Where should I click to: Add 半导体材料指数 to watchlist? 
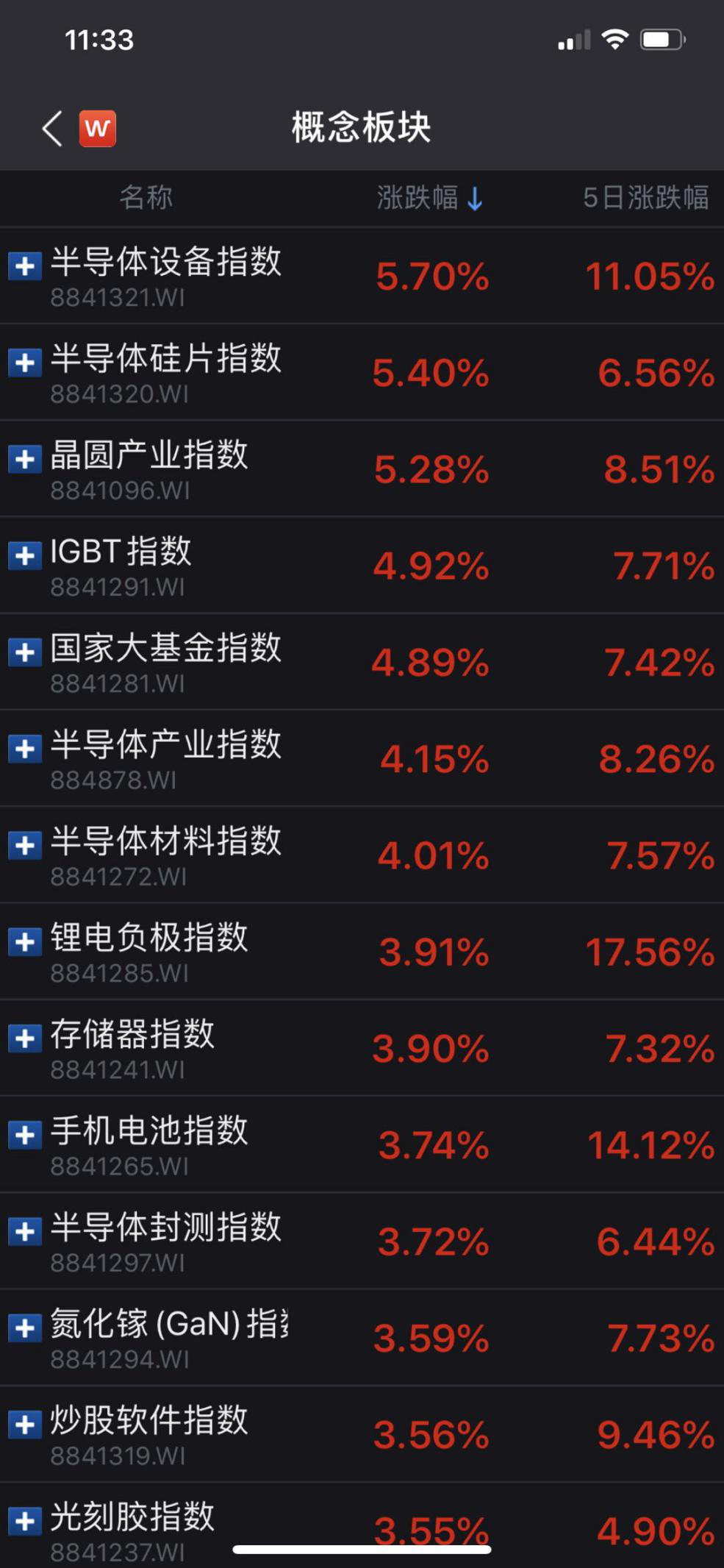point(24,845)
